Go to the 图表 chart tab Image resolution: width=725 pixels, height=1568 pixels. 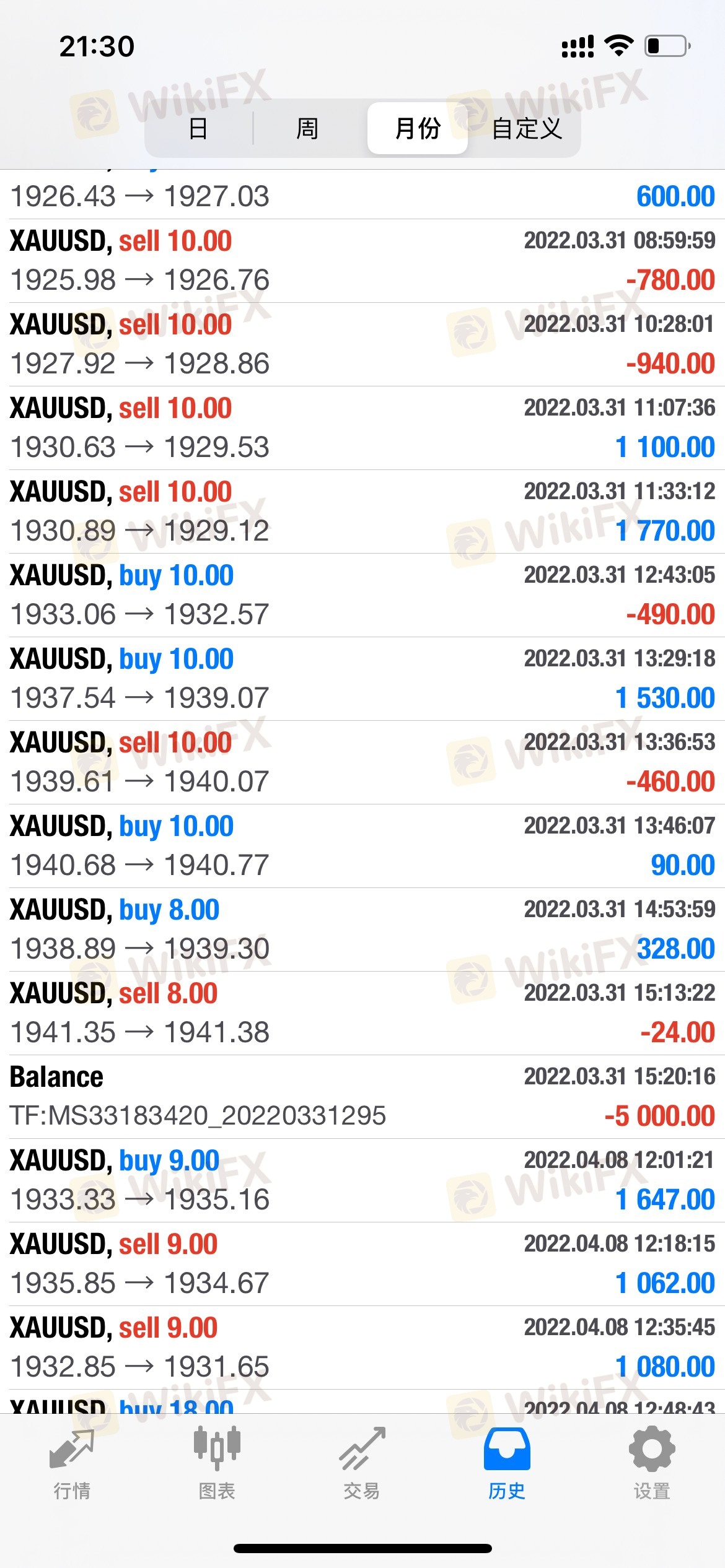tap(217, 1464)
